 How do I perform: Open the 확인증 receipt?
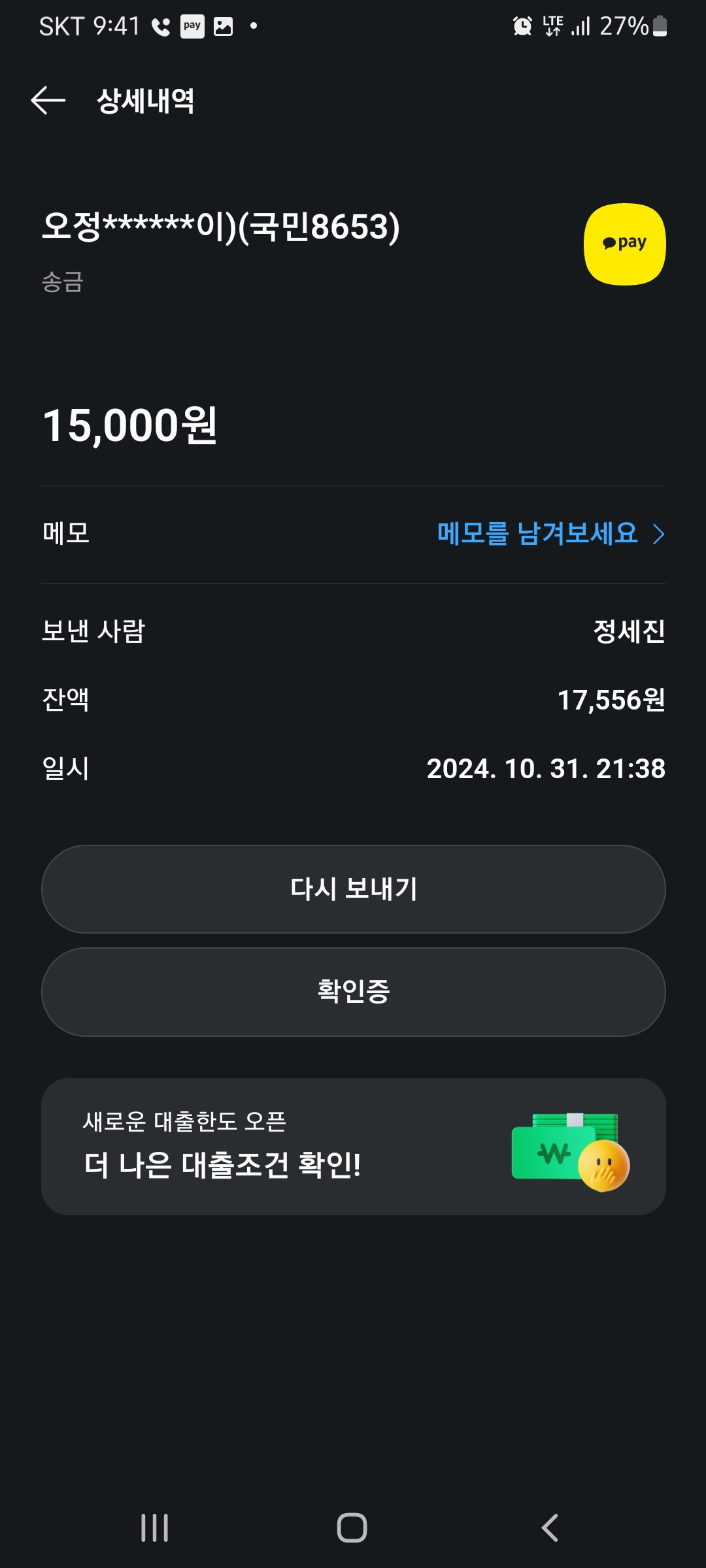click(353, 992)
